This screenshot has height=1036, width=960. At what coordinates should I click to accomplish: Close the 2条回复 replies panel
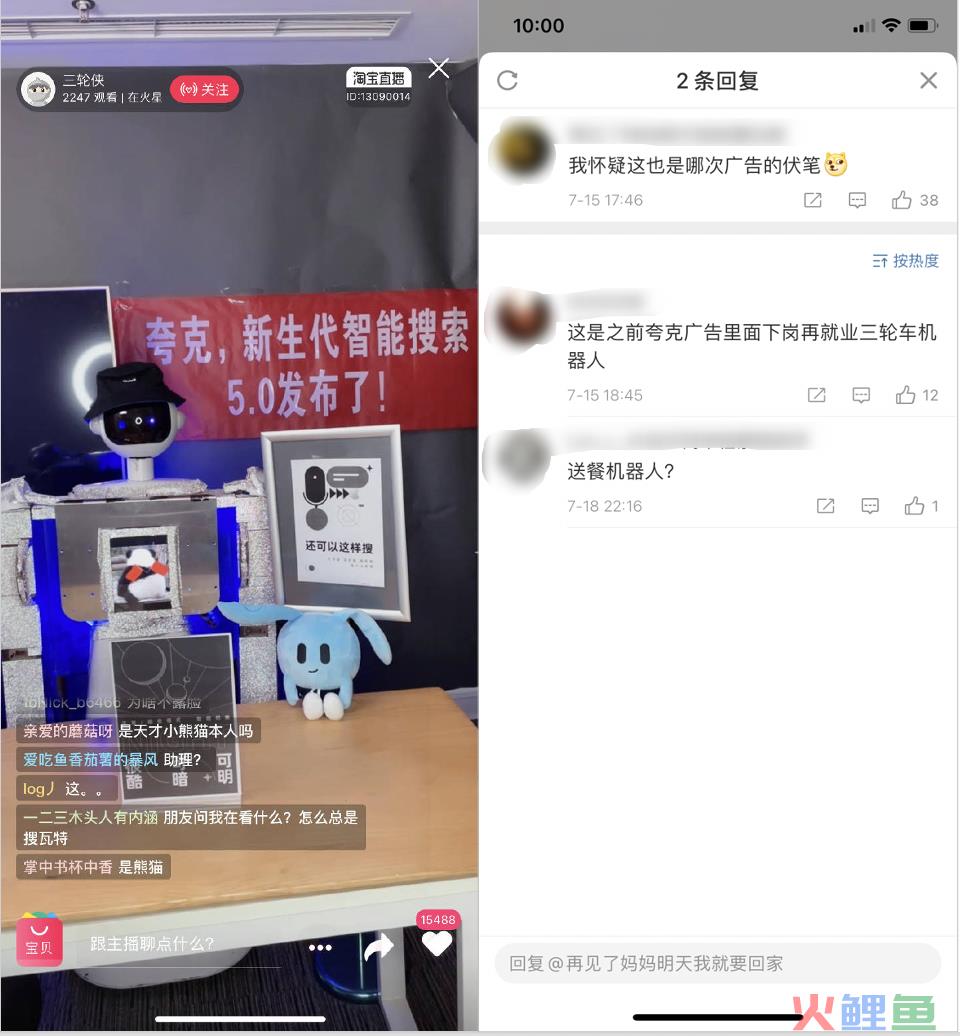[928, 81]
